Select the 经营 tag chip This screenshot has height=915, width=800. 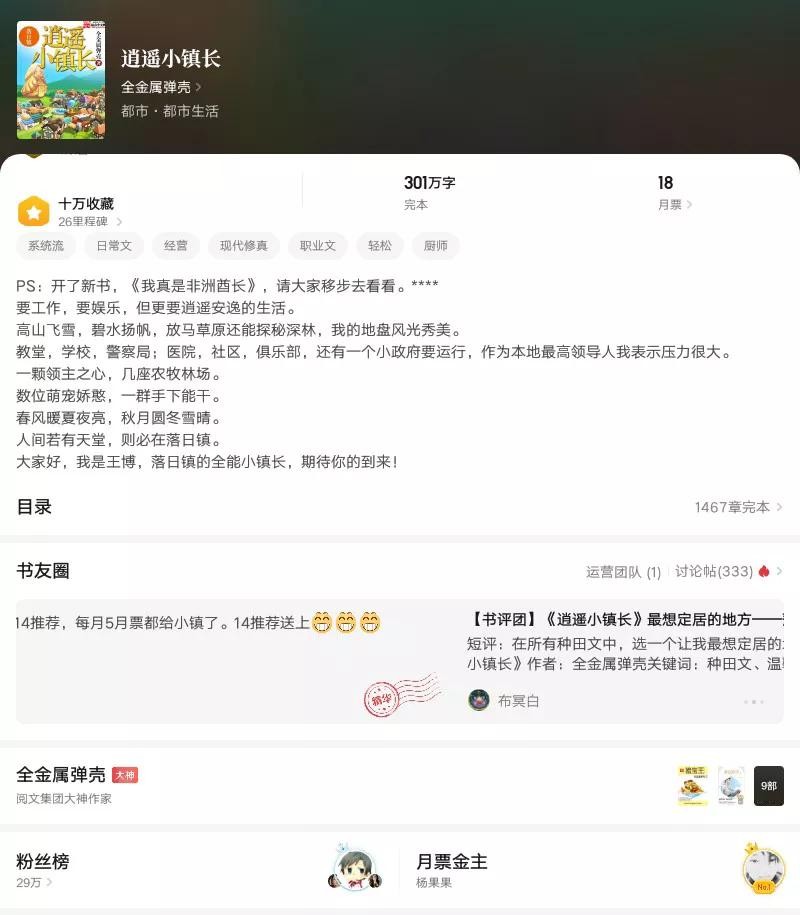pyautogui.click(x=176, y=246)
